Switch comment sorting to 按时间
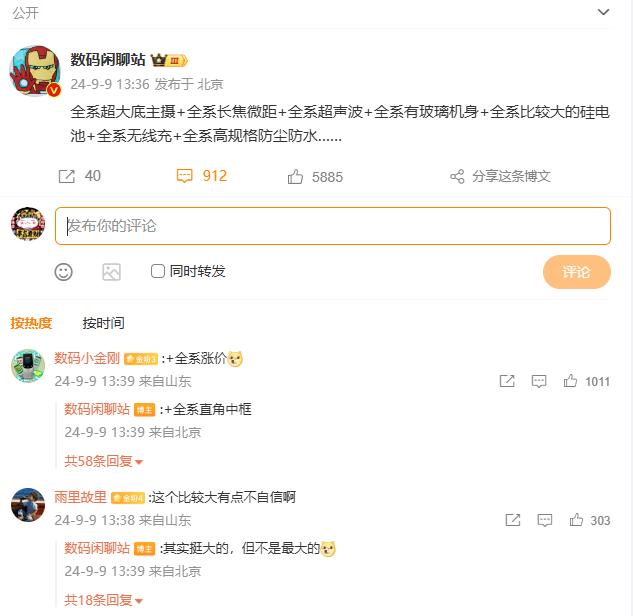The height and width of the screenshot is (616, 633). [103, 323]
